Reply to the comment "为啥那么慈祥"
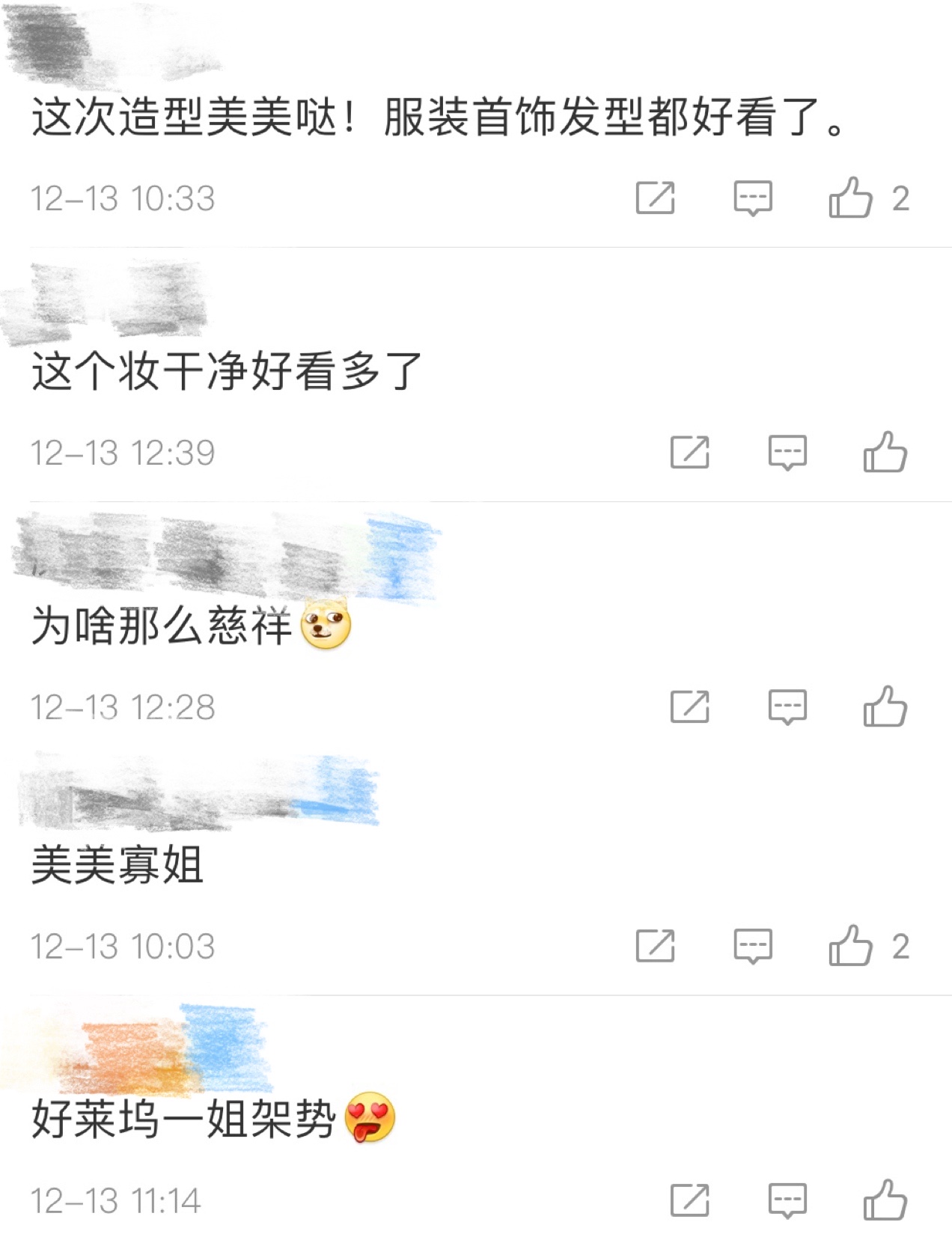 click(787, 707)
